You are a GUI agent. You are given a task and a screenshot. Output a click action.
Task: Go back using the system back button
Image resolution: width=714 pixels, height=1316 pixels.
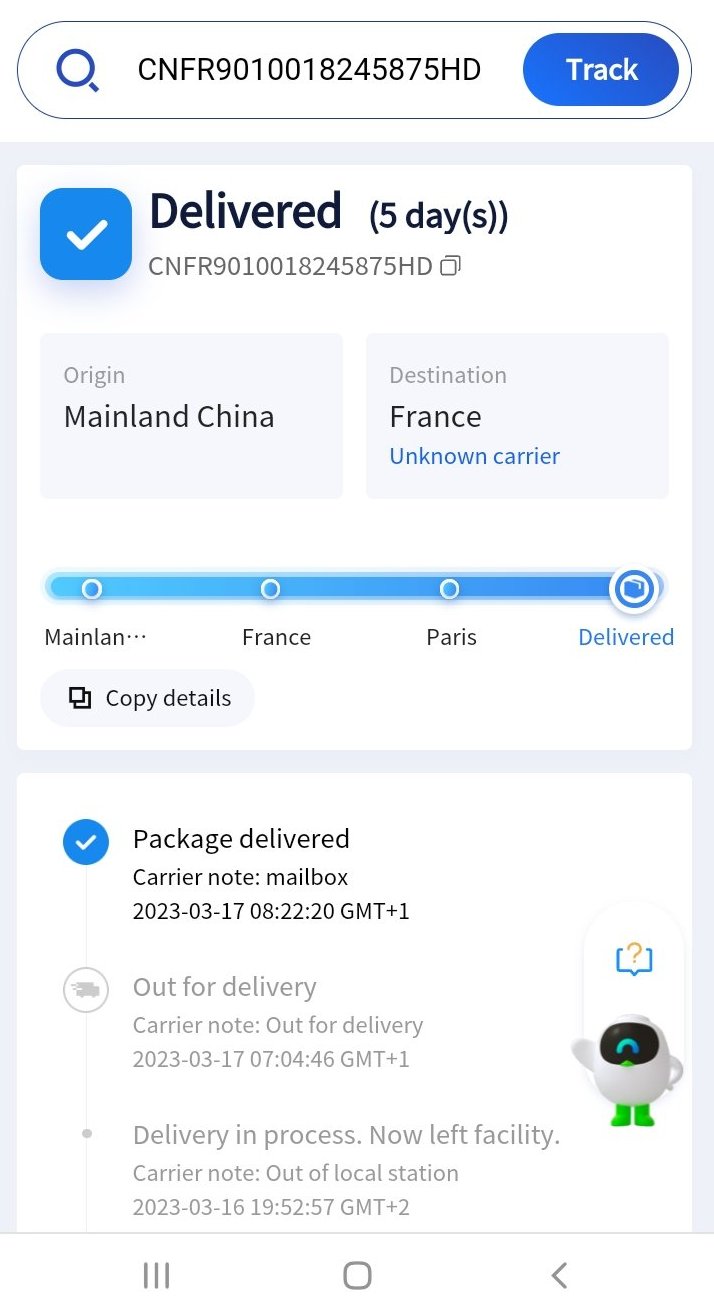(x=559, y=1275)
